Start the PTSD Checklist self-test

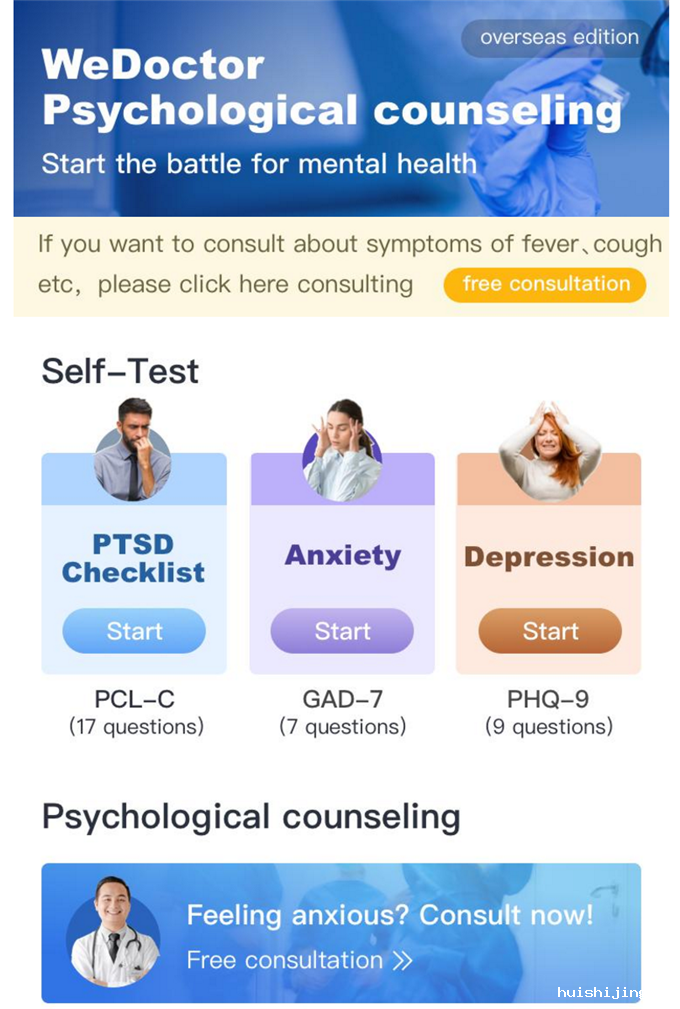pyautogui.click(x=134, y=631)
